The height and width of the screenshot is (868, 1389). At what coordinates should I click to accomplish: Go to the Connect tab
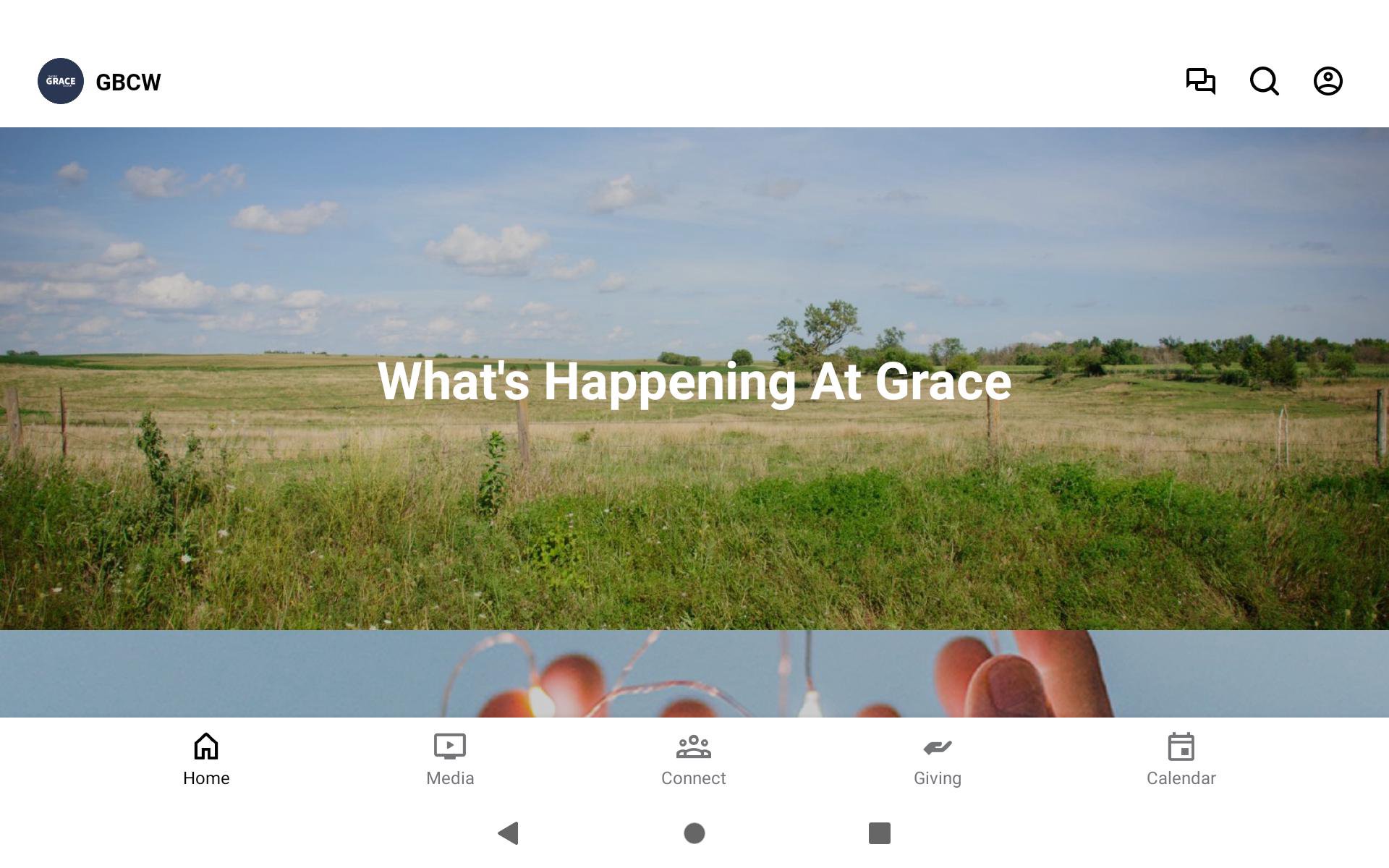(693, 759)
